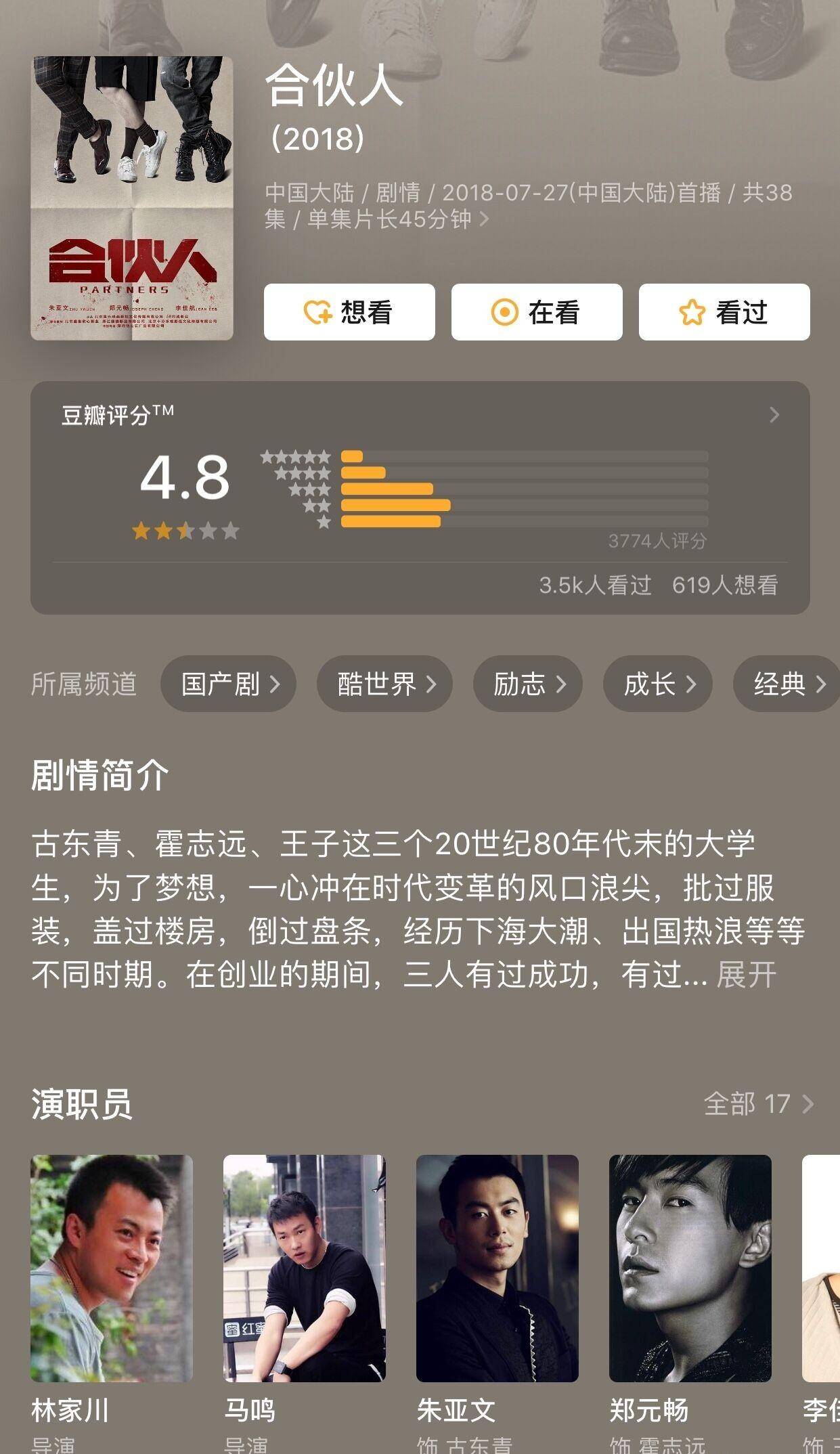Screen dimensions: 840x1454
Task: Mark the show as 想看
Action: click(x=349, y=312)
